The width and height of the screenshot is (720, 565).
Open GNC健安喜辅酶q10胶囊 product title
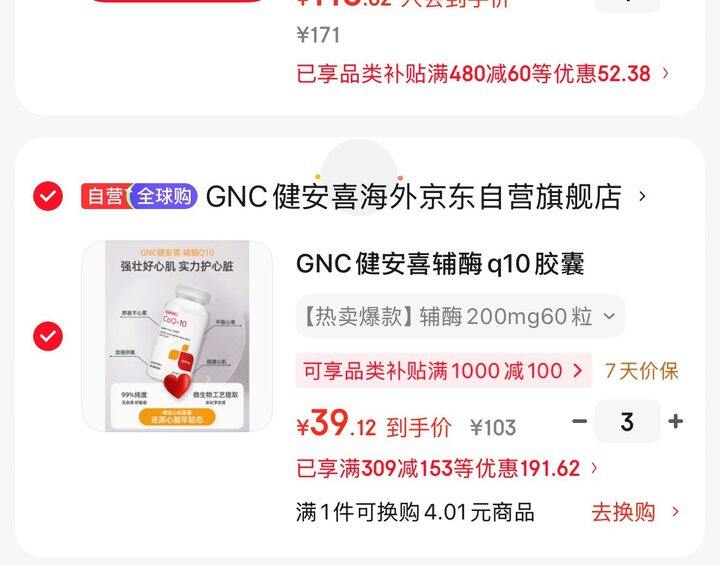point(440,264)
